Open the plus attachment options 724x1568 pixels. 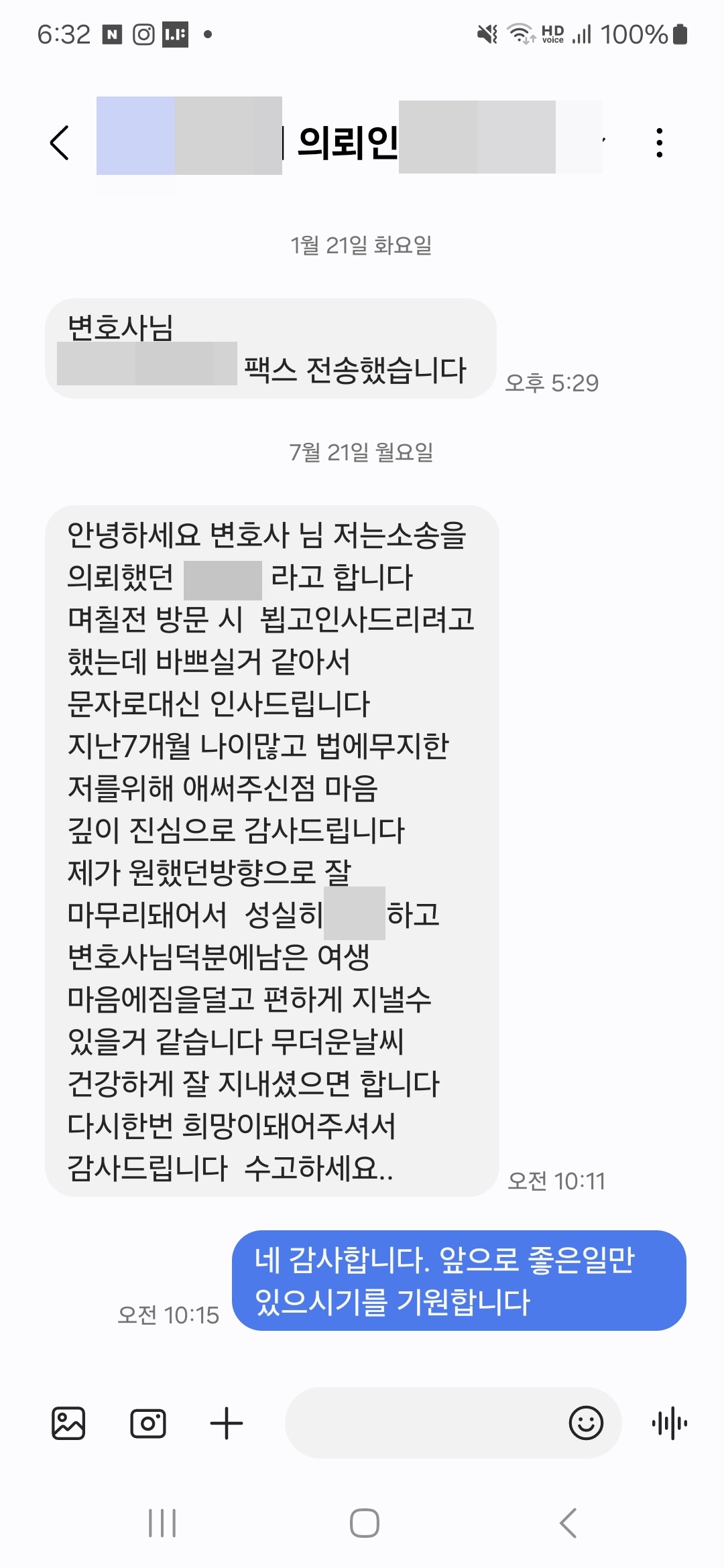227,1423
